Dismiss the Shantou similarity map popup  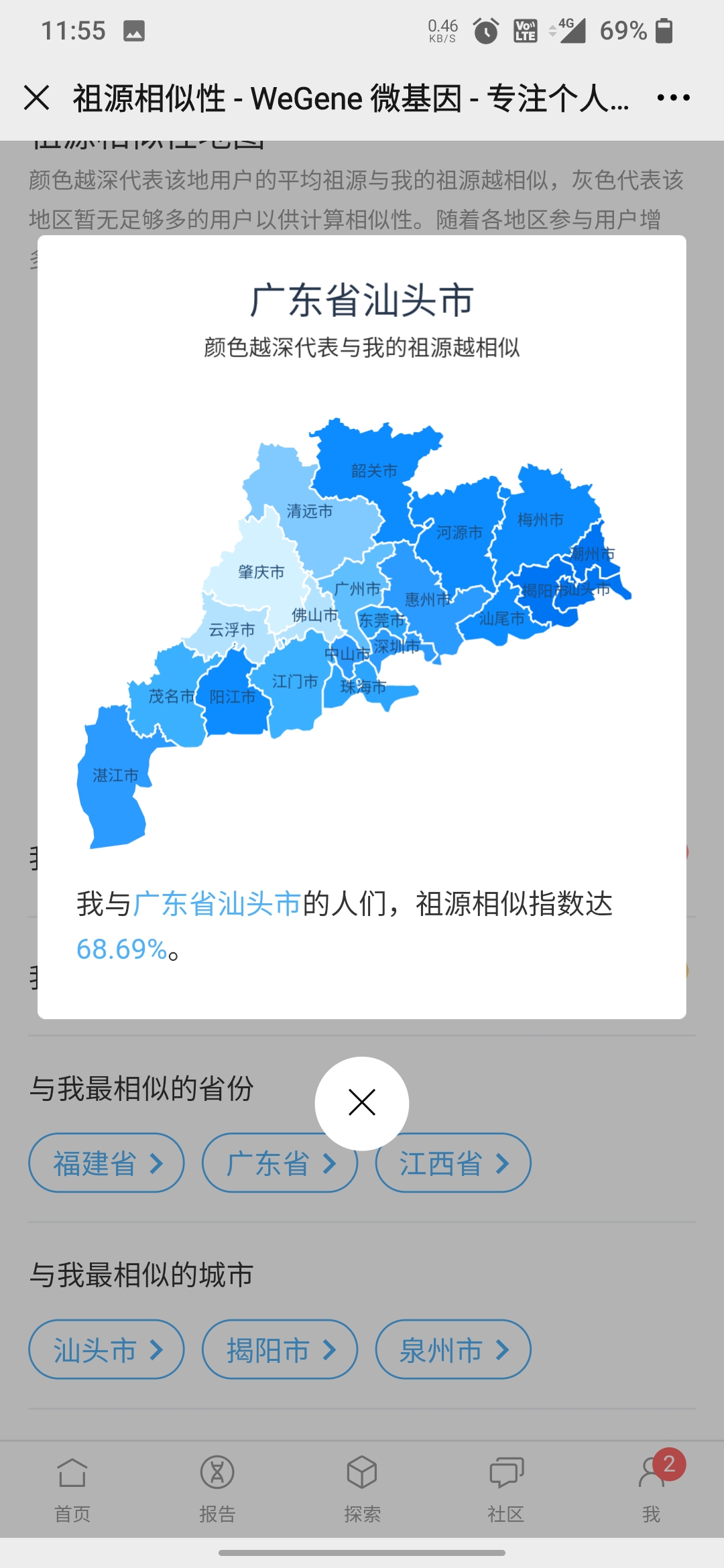[362, 1103]
